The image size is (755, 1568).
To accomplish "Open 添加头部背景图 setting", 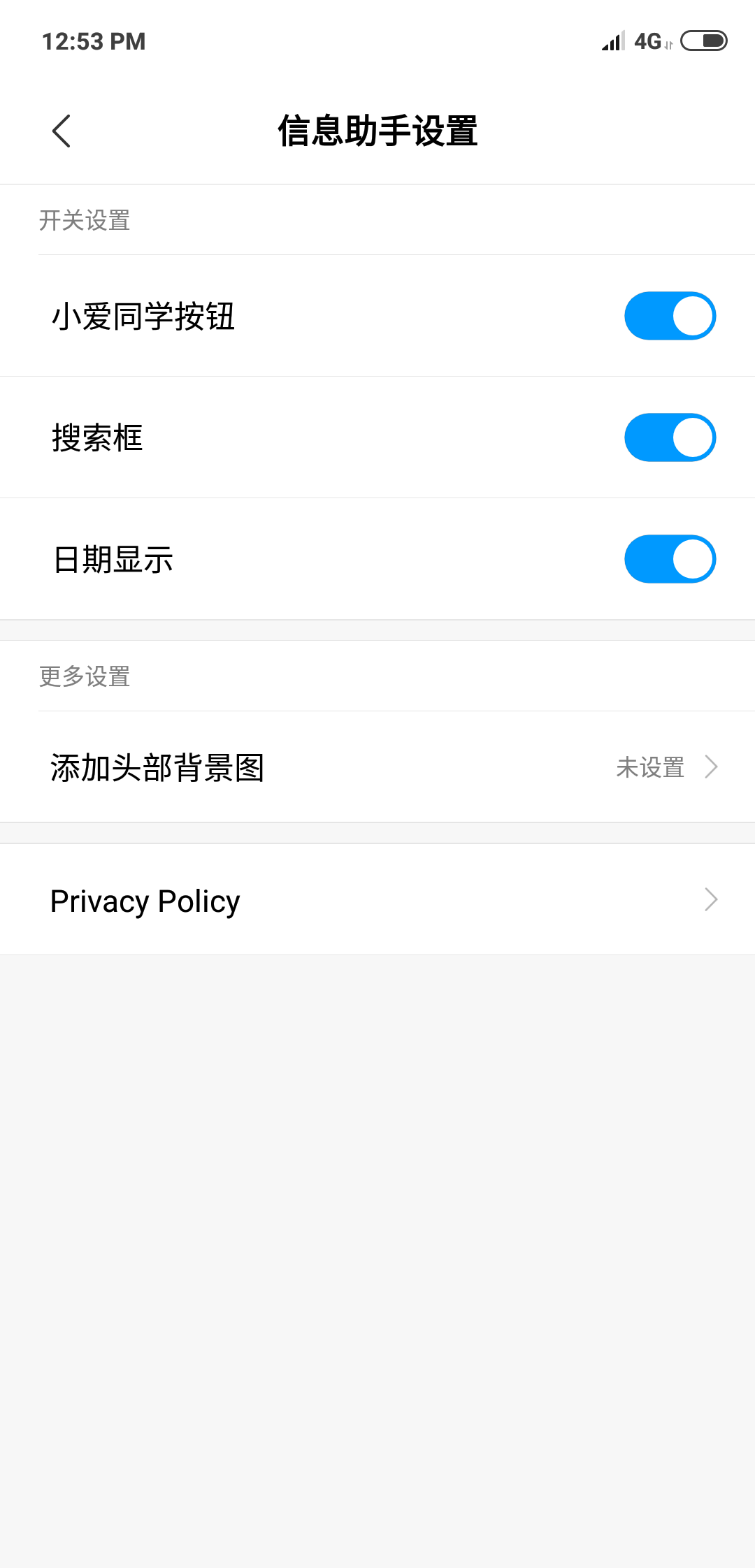I will pyautogui.click(x=377, y=767).
